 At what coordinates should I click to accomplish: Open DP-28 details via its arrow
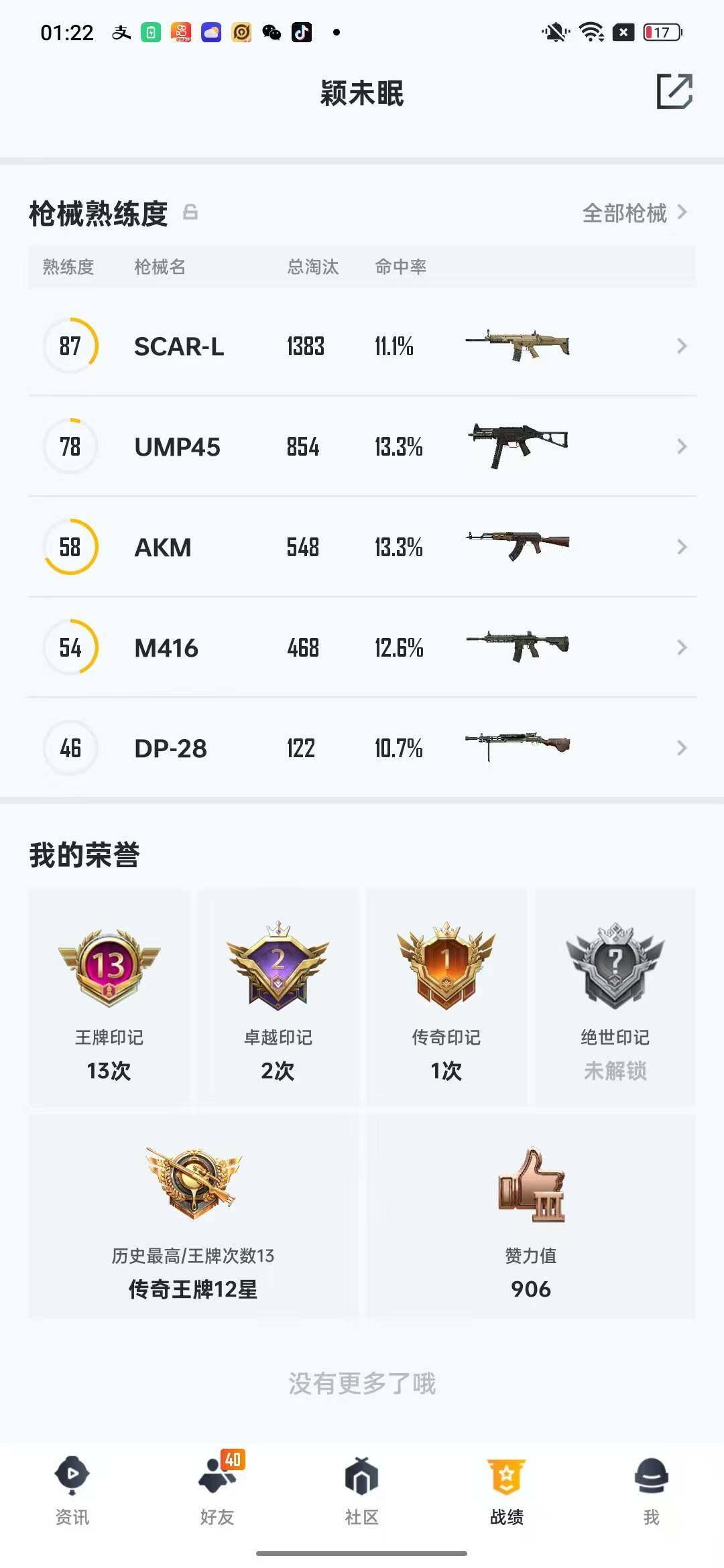click(682, 748)
